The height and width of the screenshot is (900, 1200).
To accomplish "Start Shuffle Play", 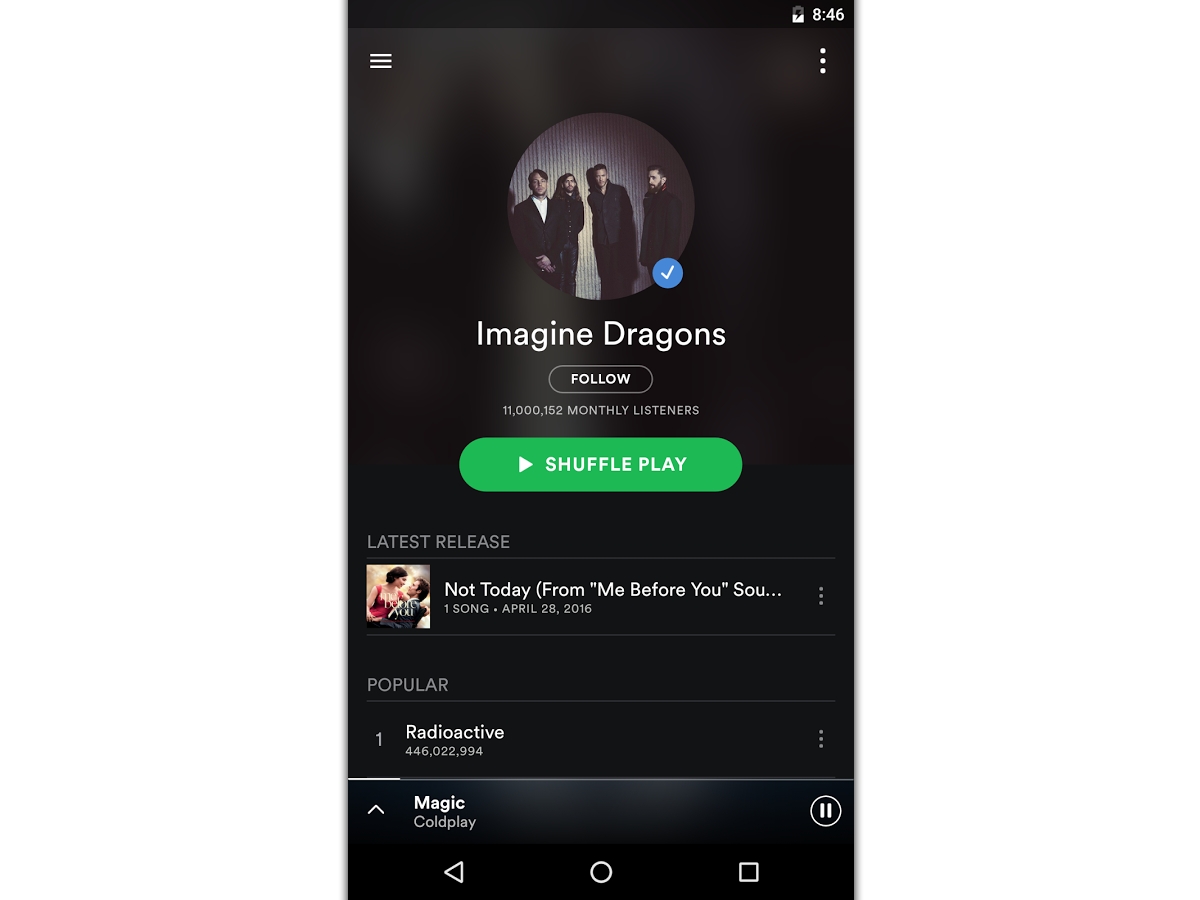I will coord(600,464).
